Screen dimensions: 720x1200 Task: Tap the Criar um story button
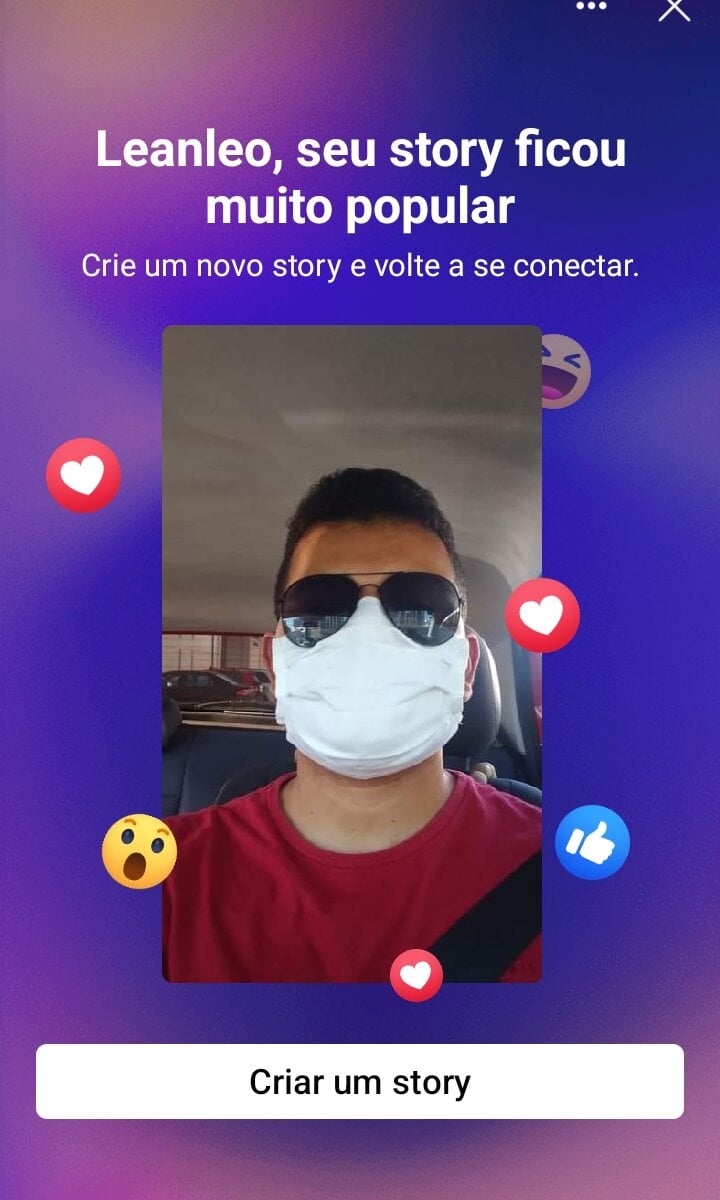pyautogui.click(x=360, y=1081)
